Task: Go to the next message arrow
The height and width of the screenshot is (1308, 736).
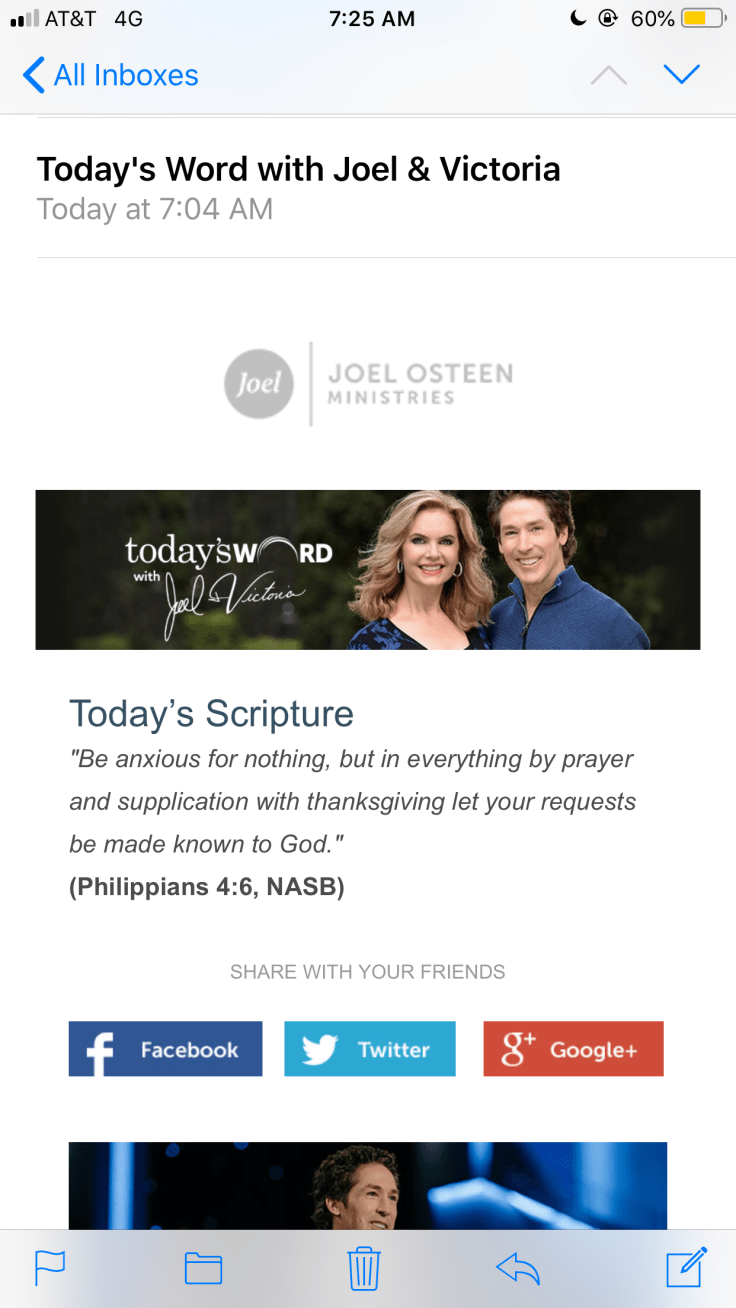Action: point(682,75)
